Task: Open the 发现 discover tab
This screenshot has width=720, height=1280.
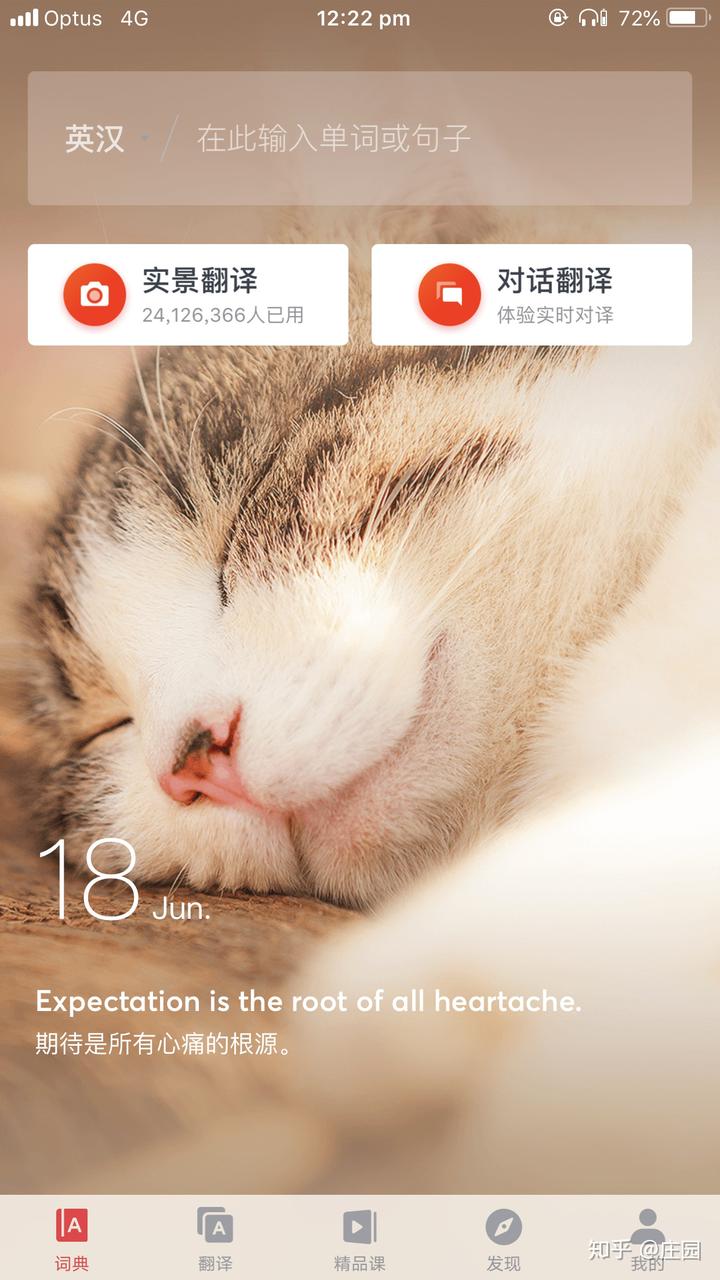Action: [503, 1238]
